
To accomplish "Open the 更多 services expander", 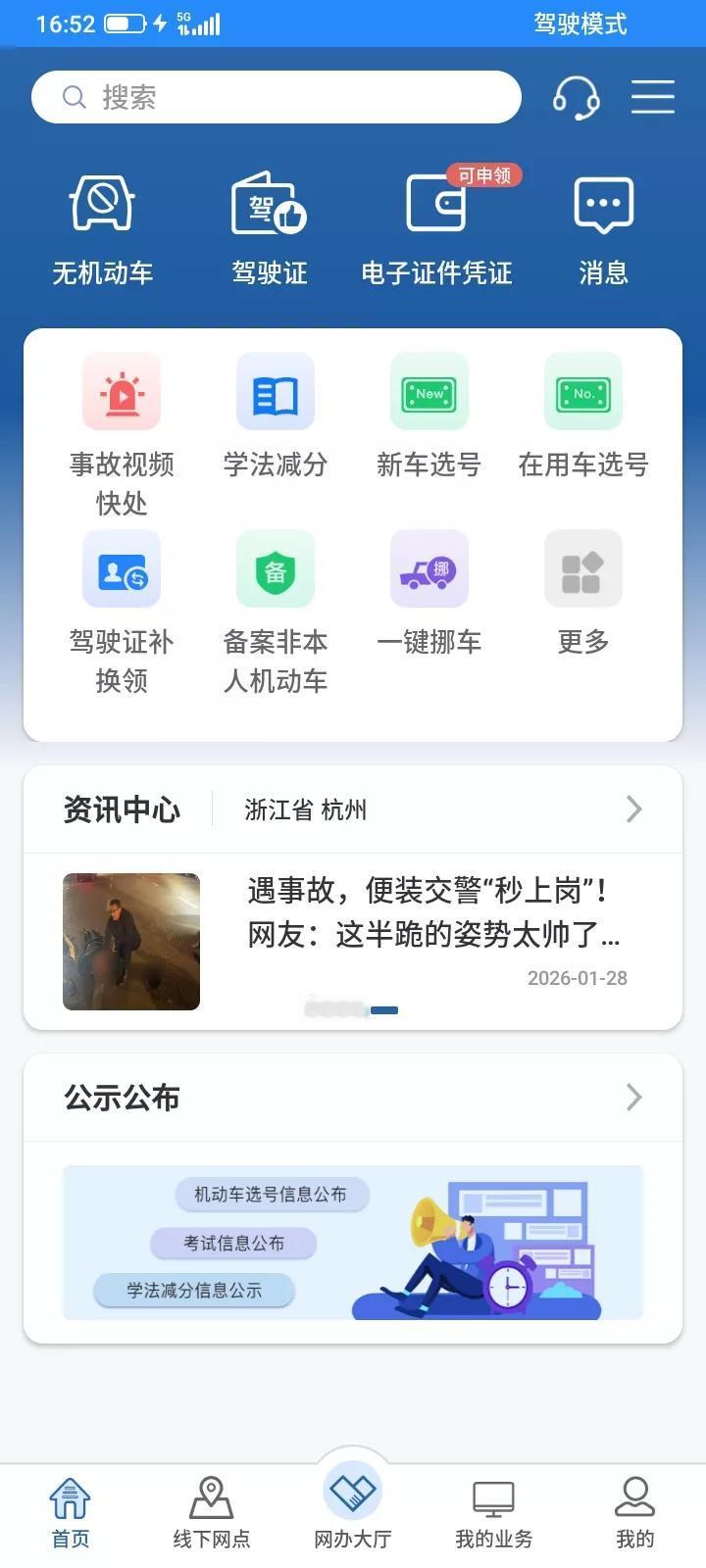I will pyautogui.click(x=582, y=593).
